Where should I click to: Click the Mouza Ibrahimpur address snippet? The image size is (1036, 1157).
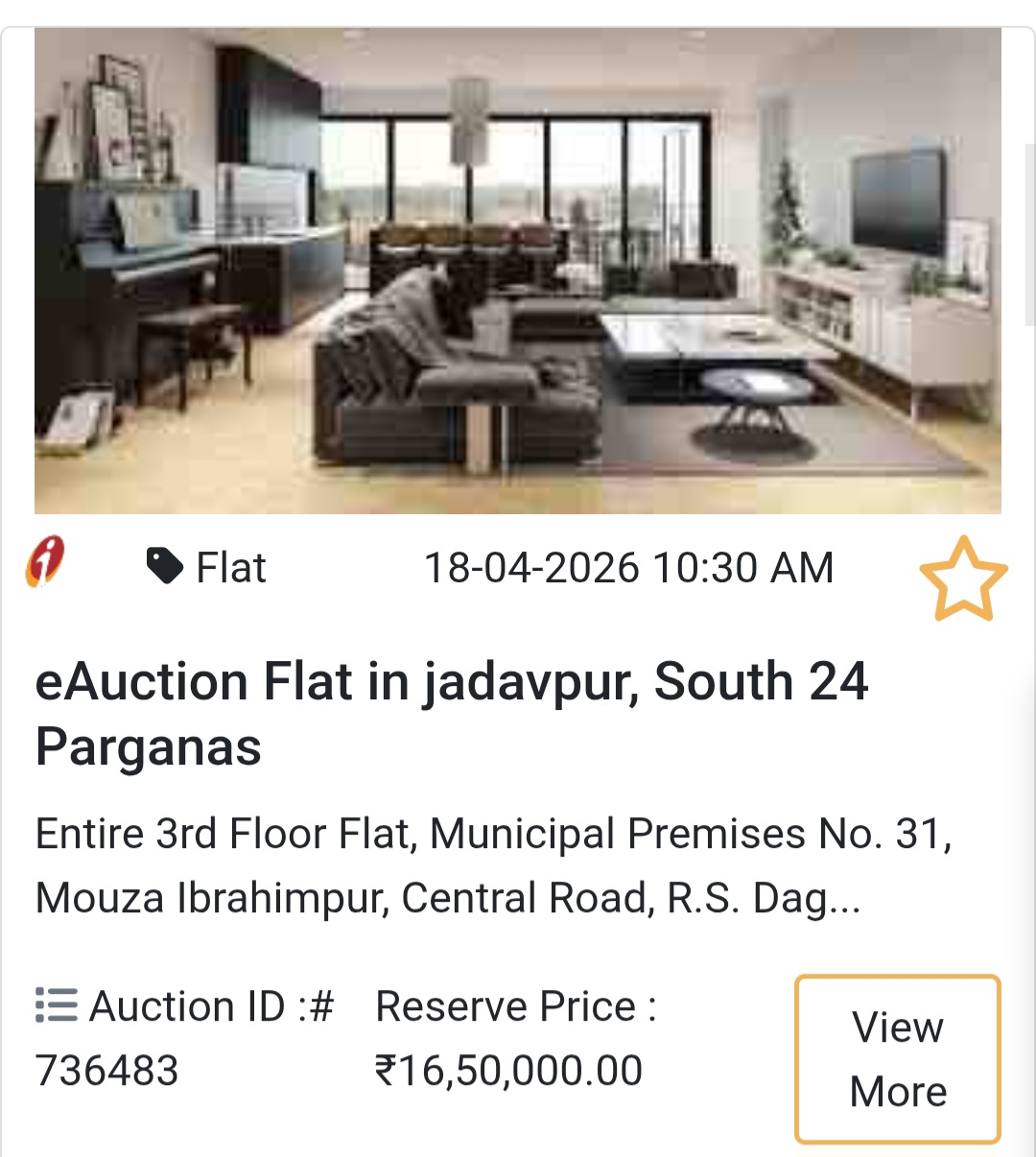[175, 898]
